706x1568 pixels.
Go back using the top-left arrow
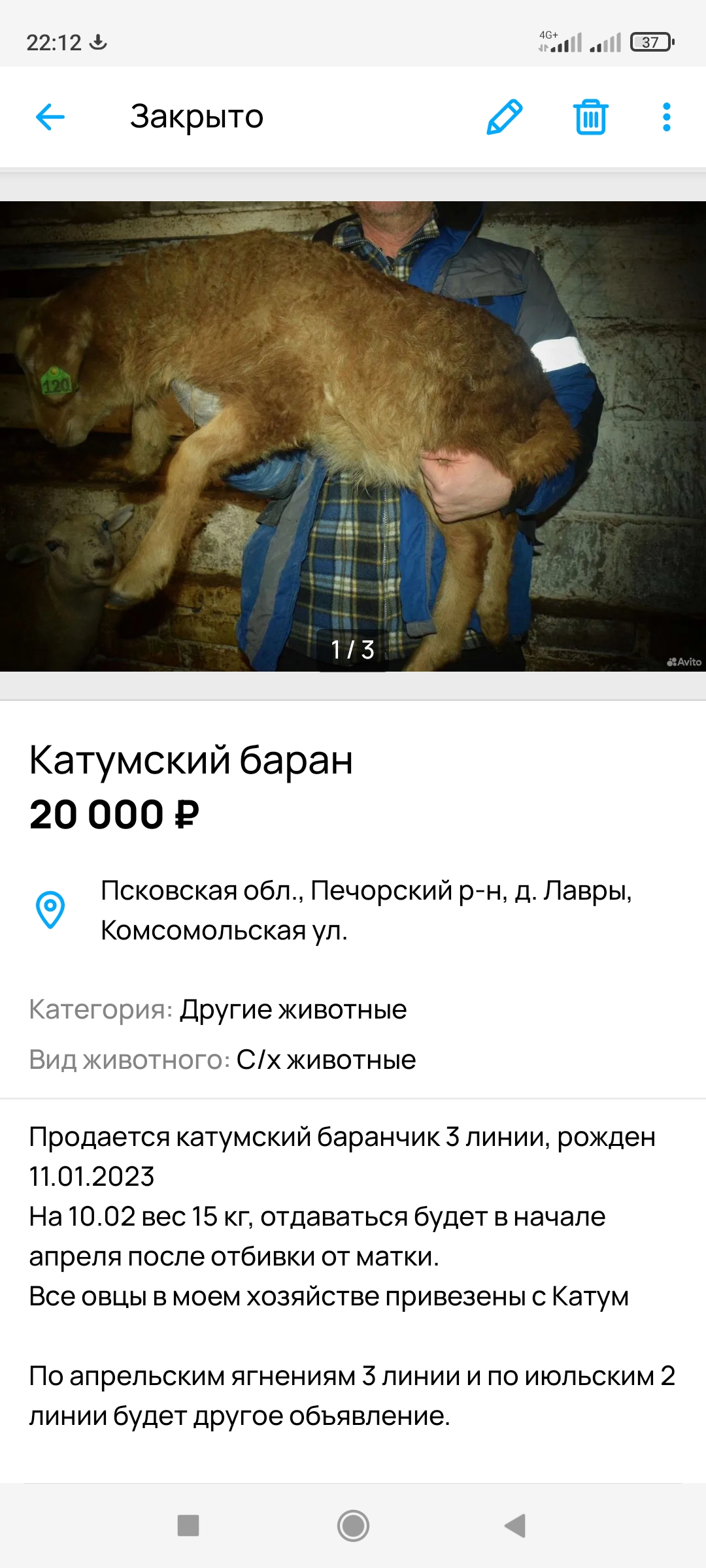tap(50, 118)
